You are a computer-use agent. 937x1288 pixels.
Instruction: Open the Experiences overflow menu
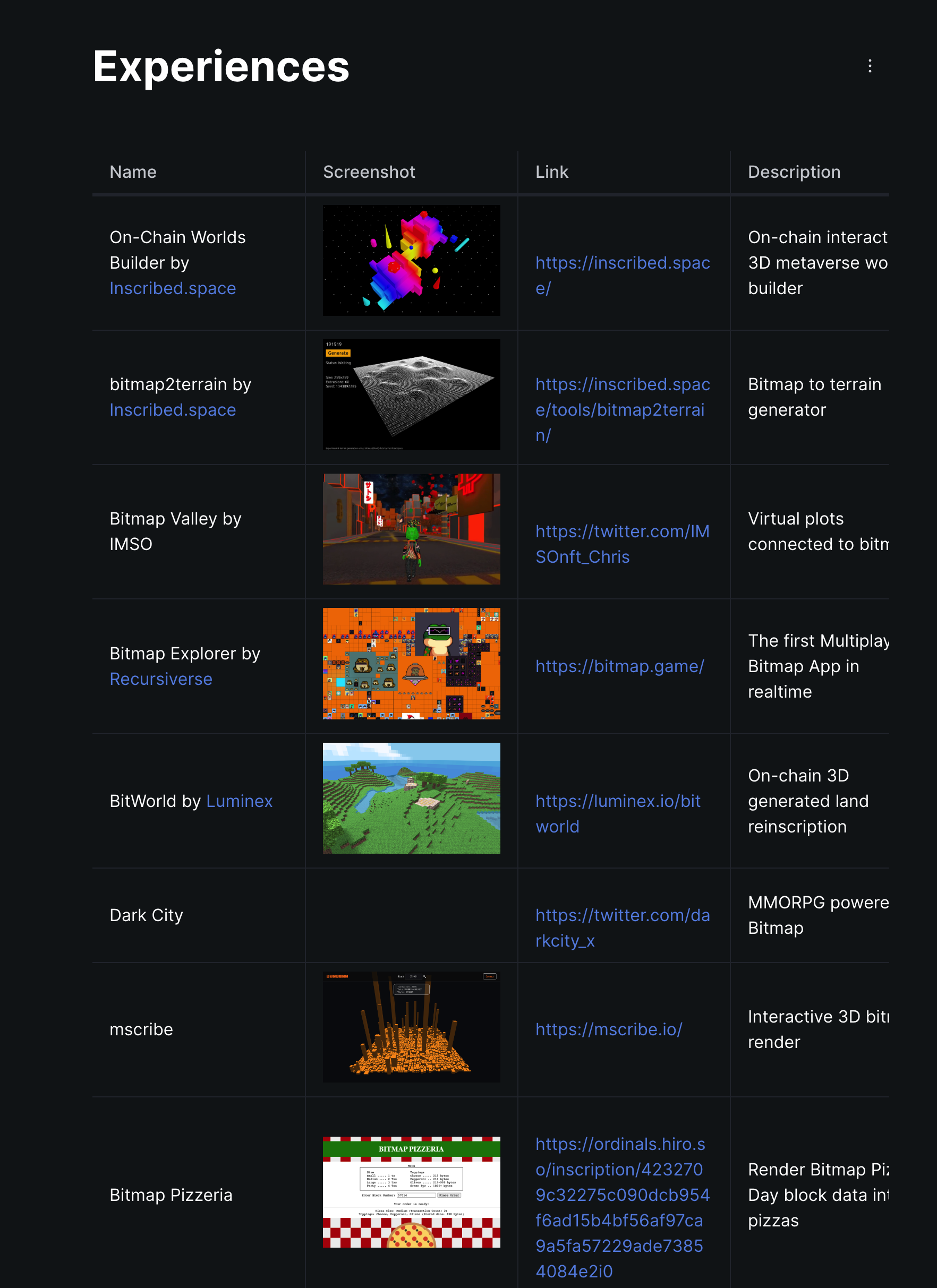pyautogui.click(x=870, y=66)
